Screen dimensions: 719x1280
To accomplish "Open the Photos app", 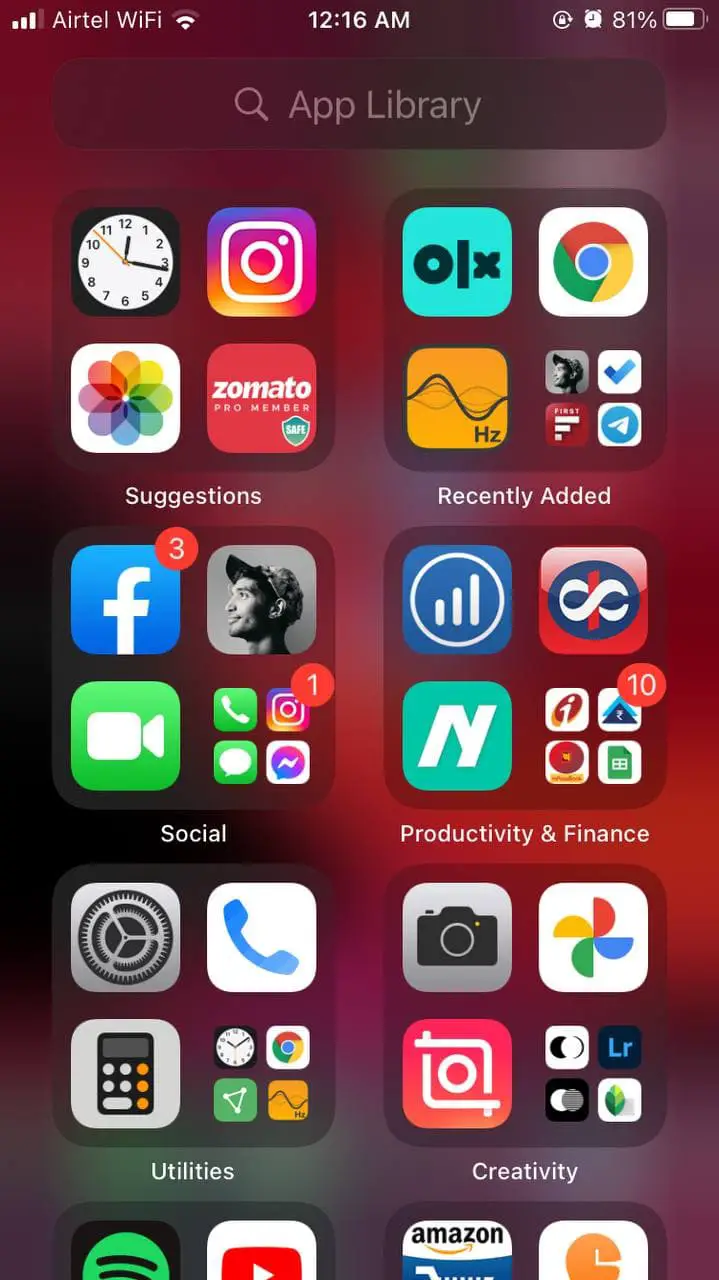I will point(125,398).
